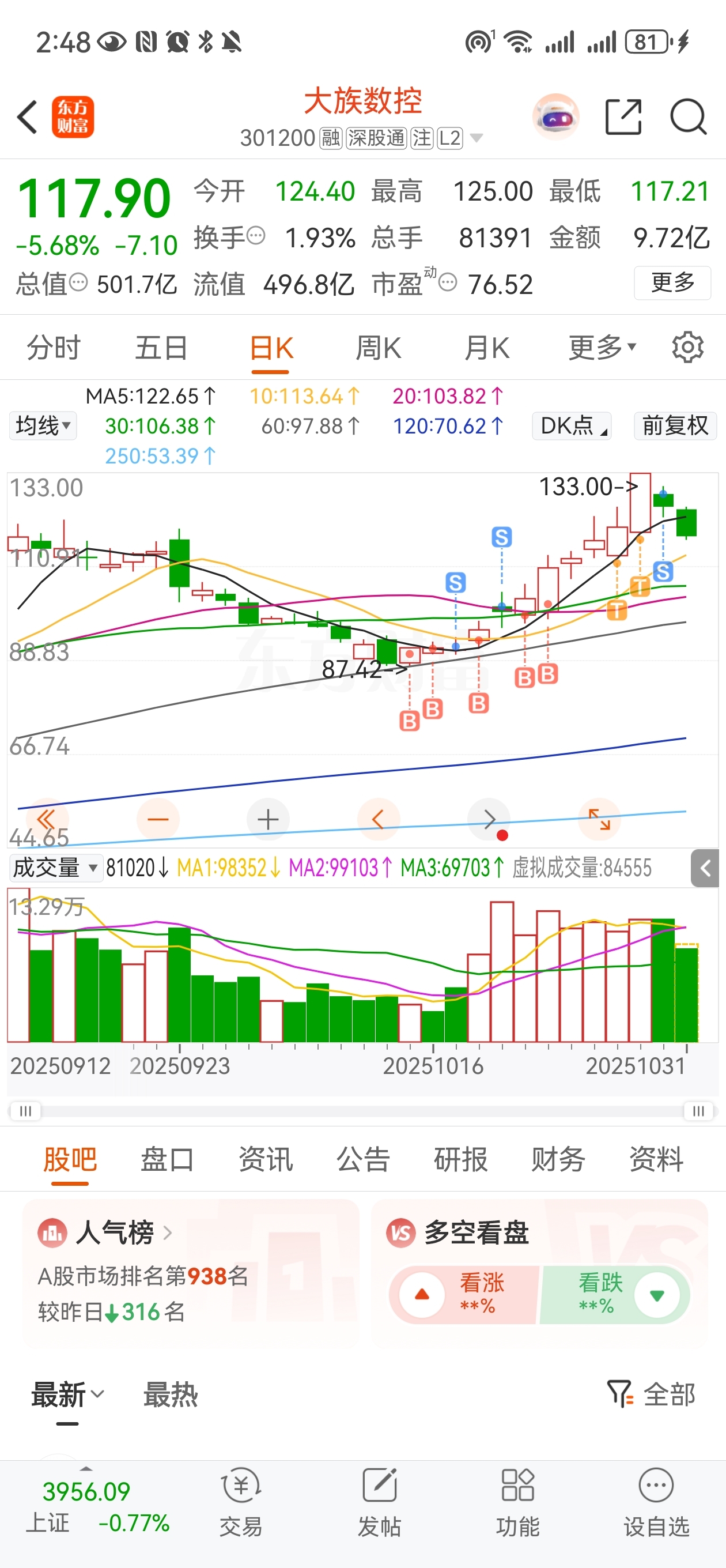The height and width of the screenshot is (1568, 726).
Task: Switch to the 五日 chart tab
Action: (161, 348)
